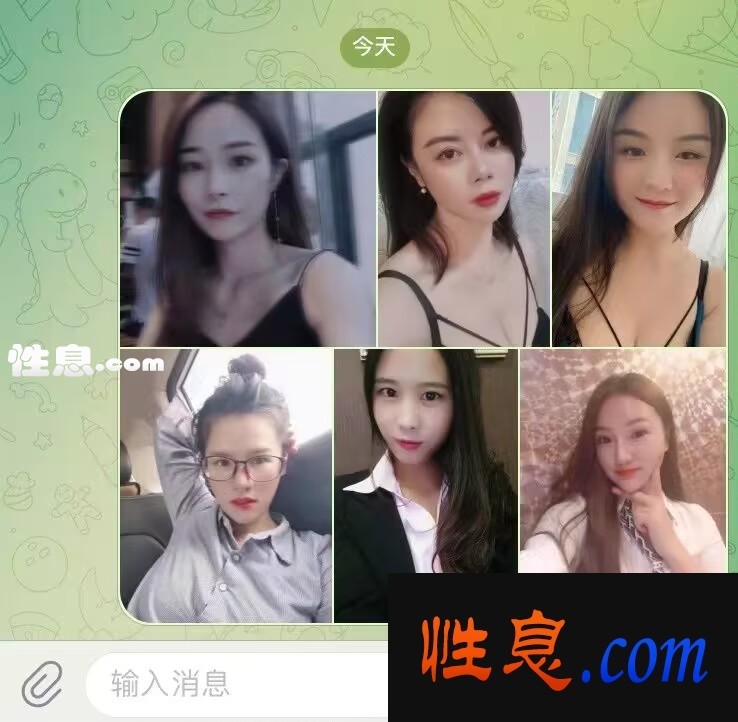
Task: Open the photo with the glittery wall background
Action: 622,460
